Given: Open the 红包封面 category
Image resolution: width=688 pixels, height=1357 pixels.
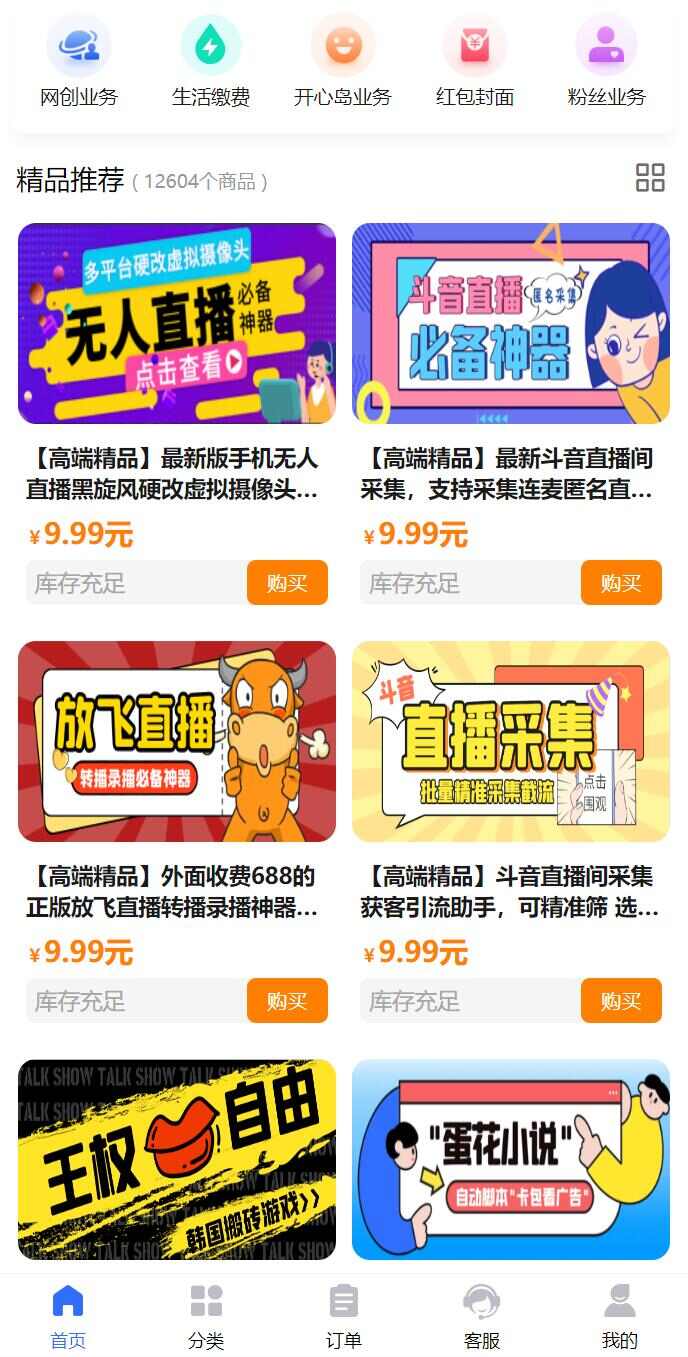Looking at the screenshot, I should point(474,62).
